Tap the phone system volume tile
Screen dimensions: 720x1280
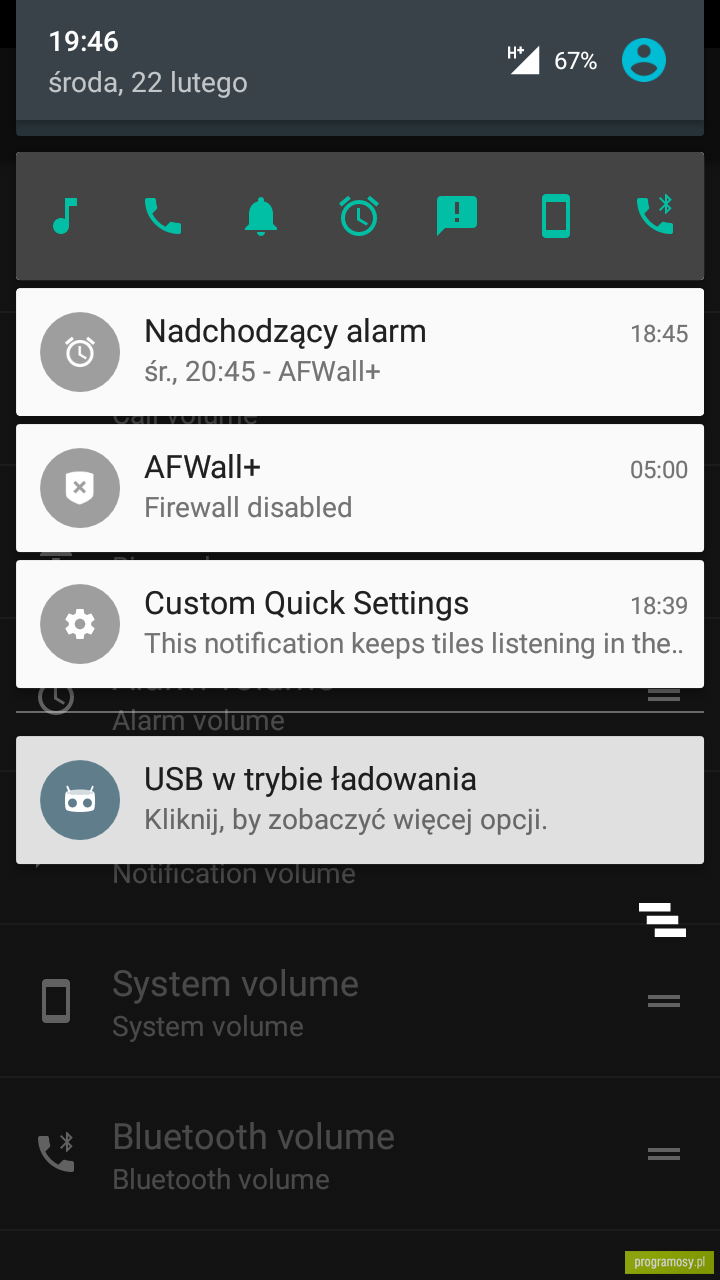coord(556,216)
